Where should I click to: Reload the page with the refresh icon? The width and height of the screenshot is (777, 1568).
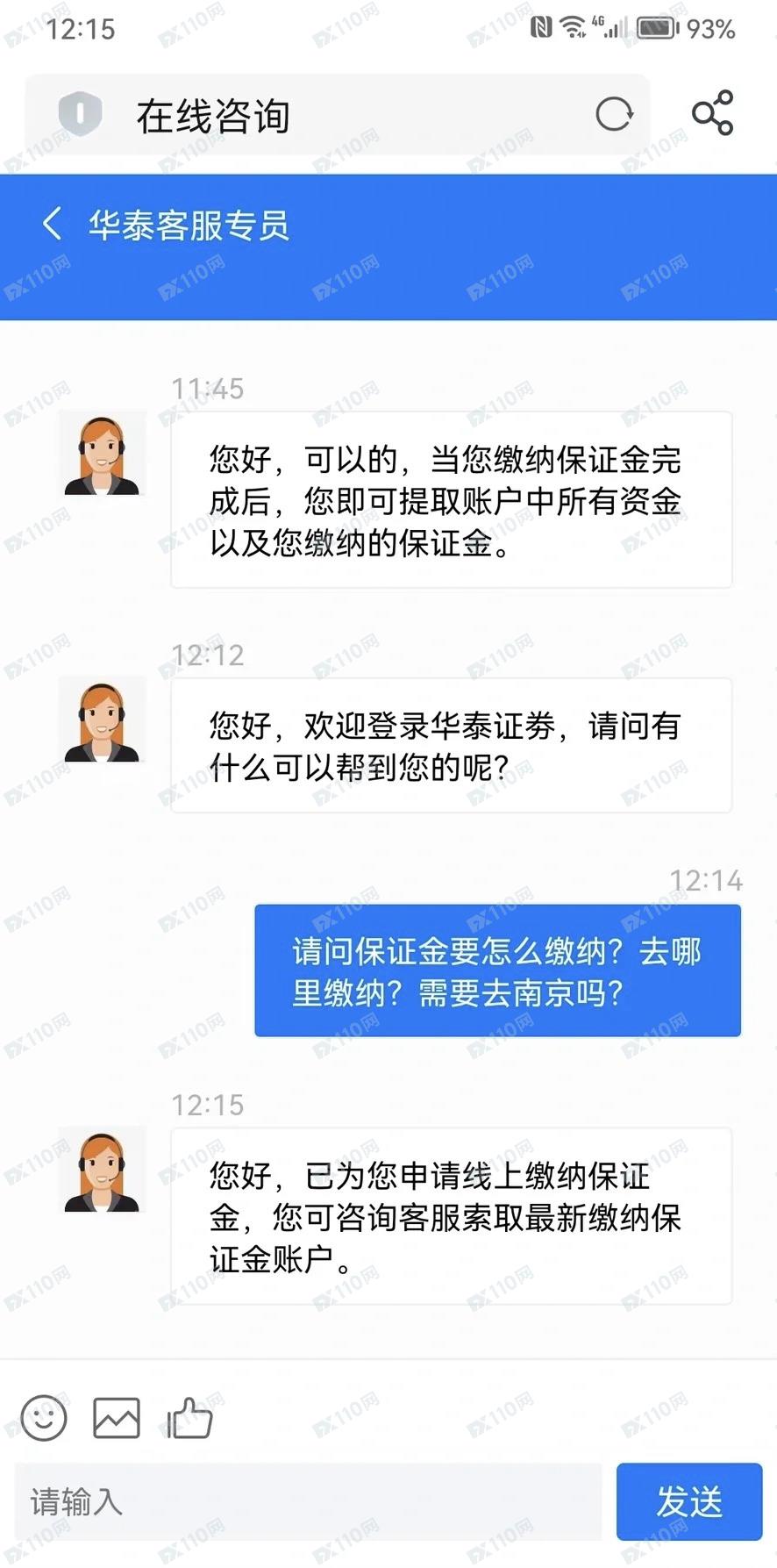614,114
